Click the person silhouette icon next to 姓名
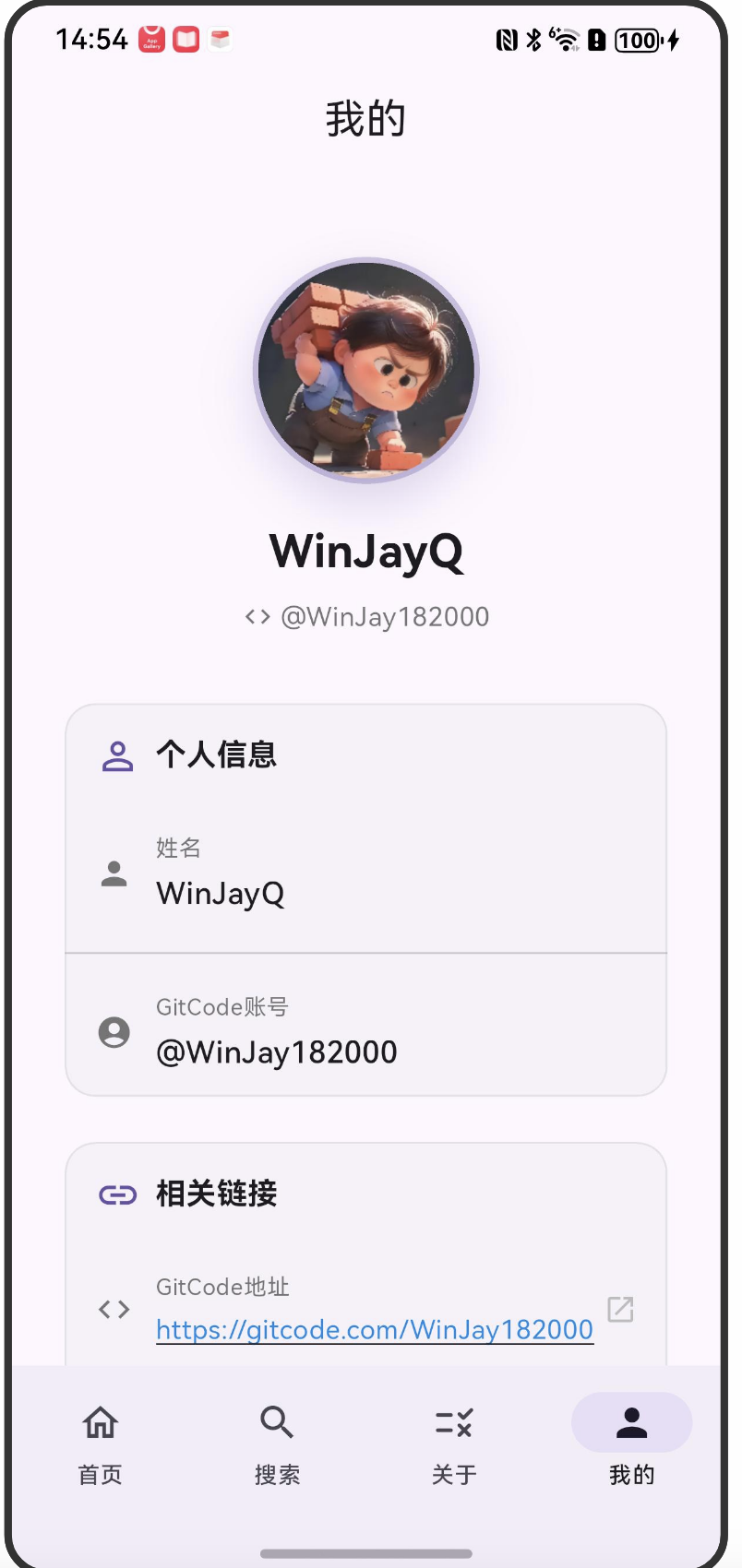The height and width of the screenshot is (1568, 742). coord(114,873)
